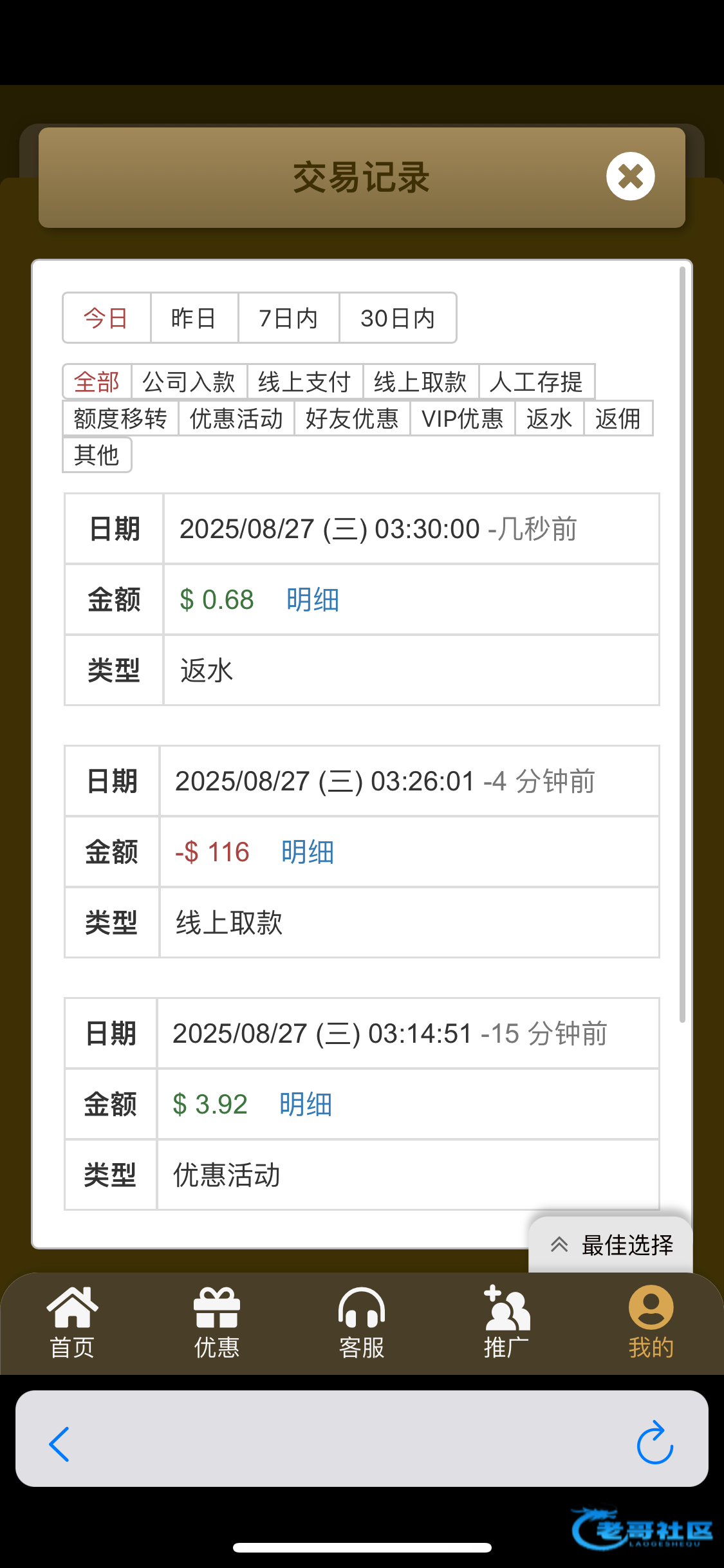This screenshot has height=1568, width=724.
Task: Show 额度移转 transactions
Action: [x=120, y=418]
